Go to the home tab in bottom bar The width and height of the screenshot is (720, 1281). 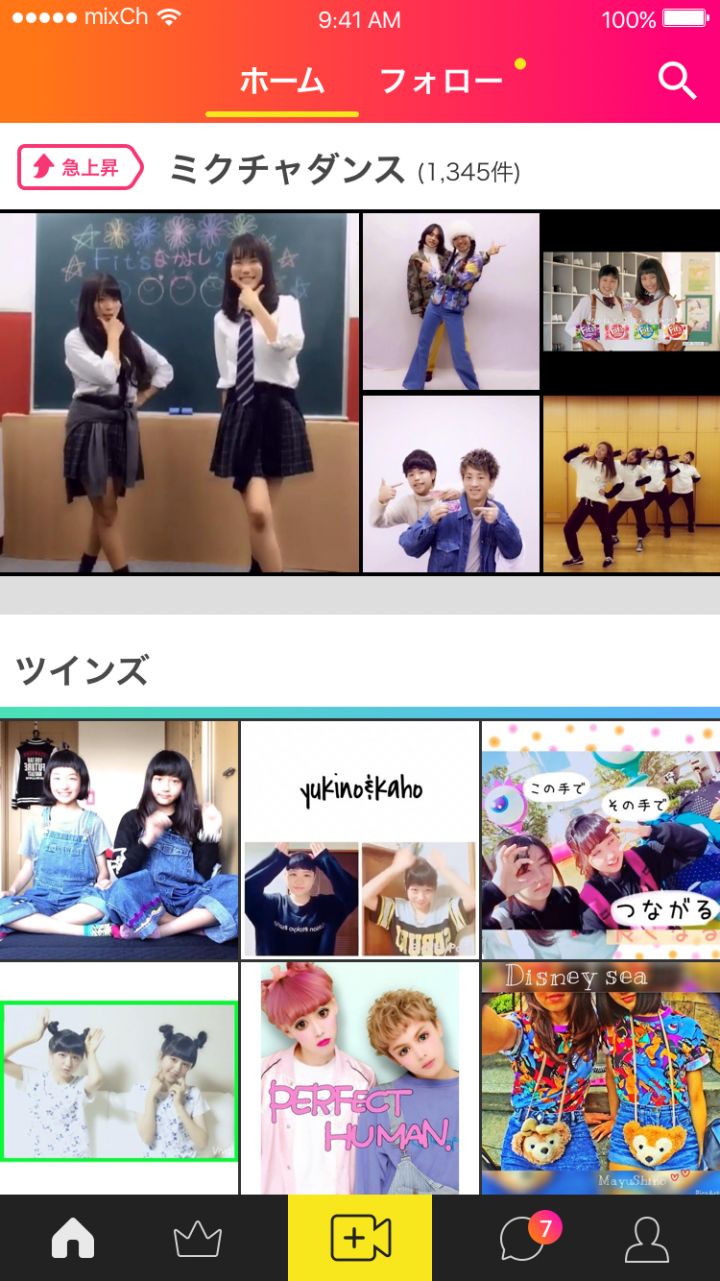pyautogui.click(x=73, y=1240)
